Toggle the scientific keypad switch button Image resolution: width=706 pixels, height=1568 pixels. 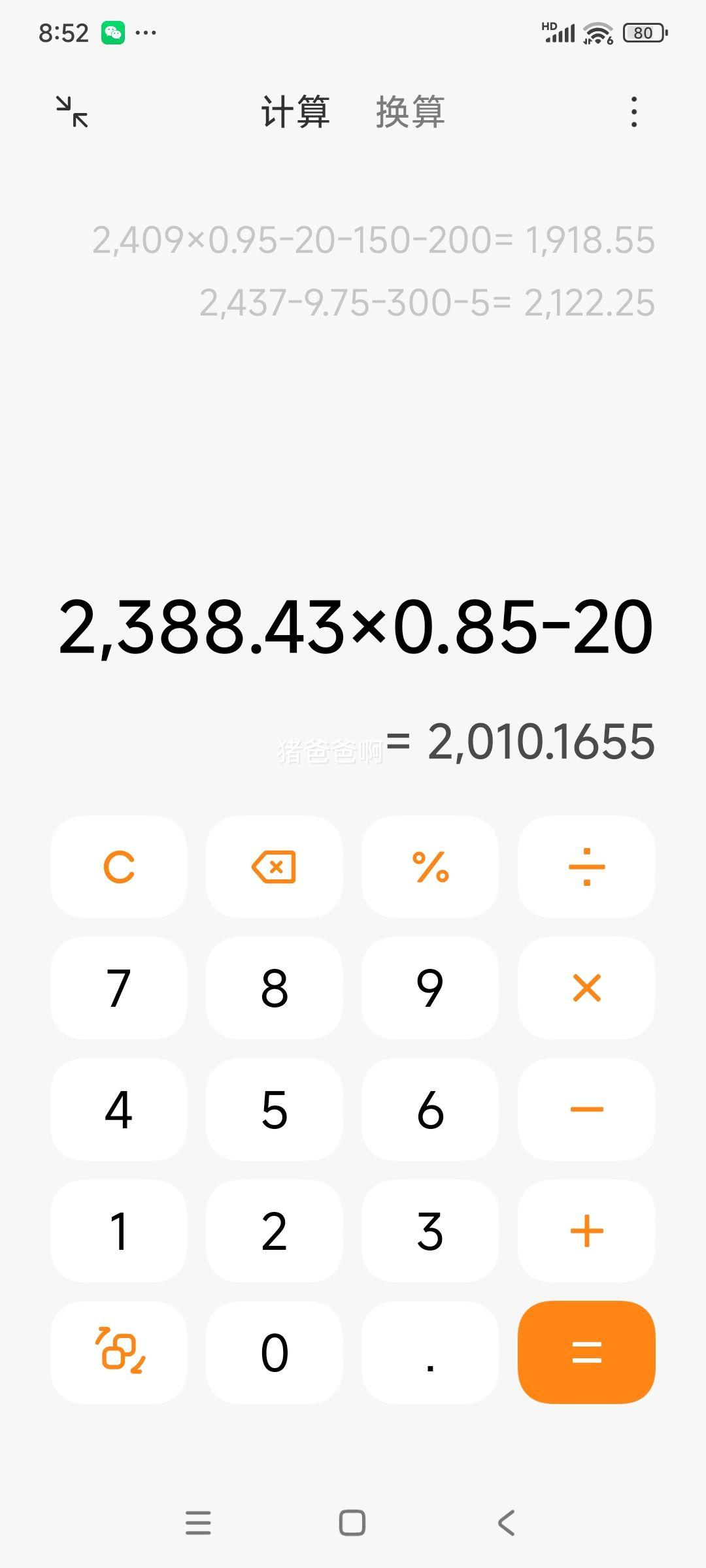tap(119, 1352)
